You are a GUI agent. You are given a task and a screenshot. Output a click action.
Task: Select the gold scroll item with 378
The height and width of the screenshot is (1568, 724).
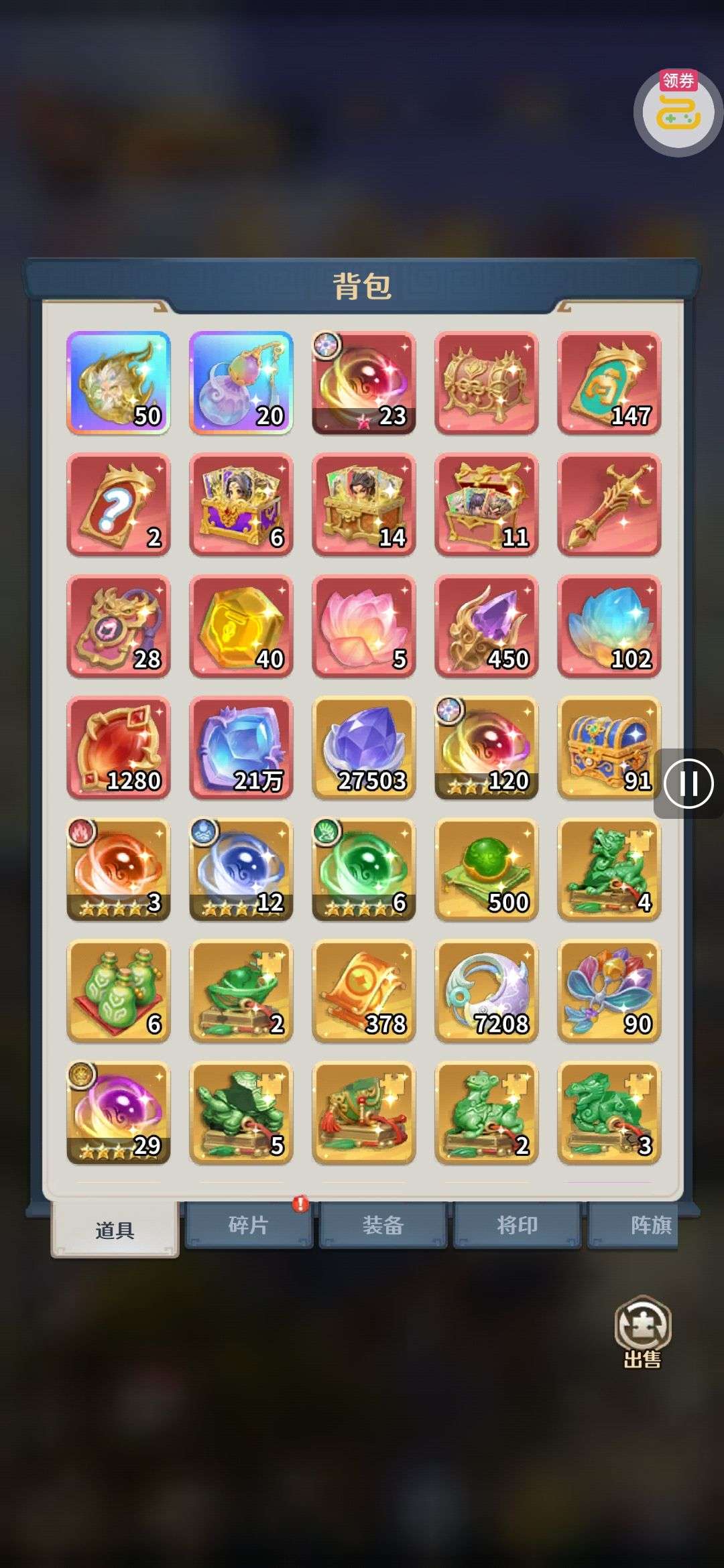364,991
